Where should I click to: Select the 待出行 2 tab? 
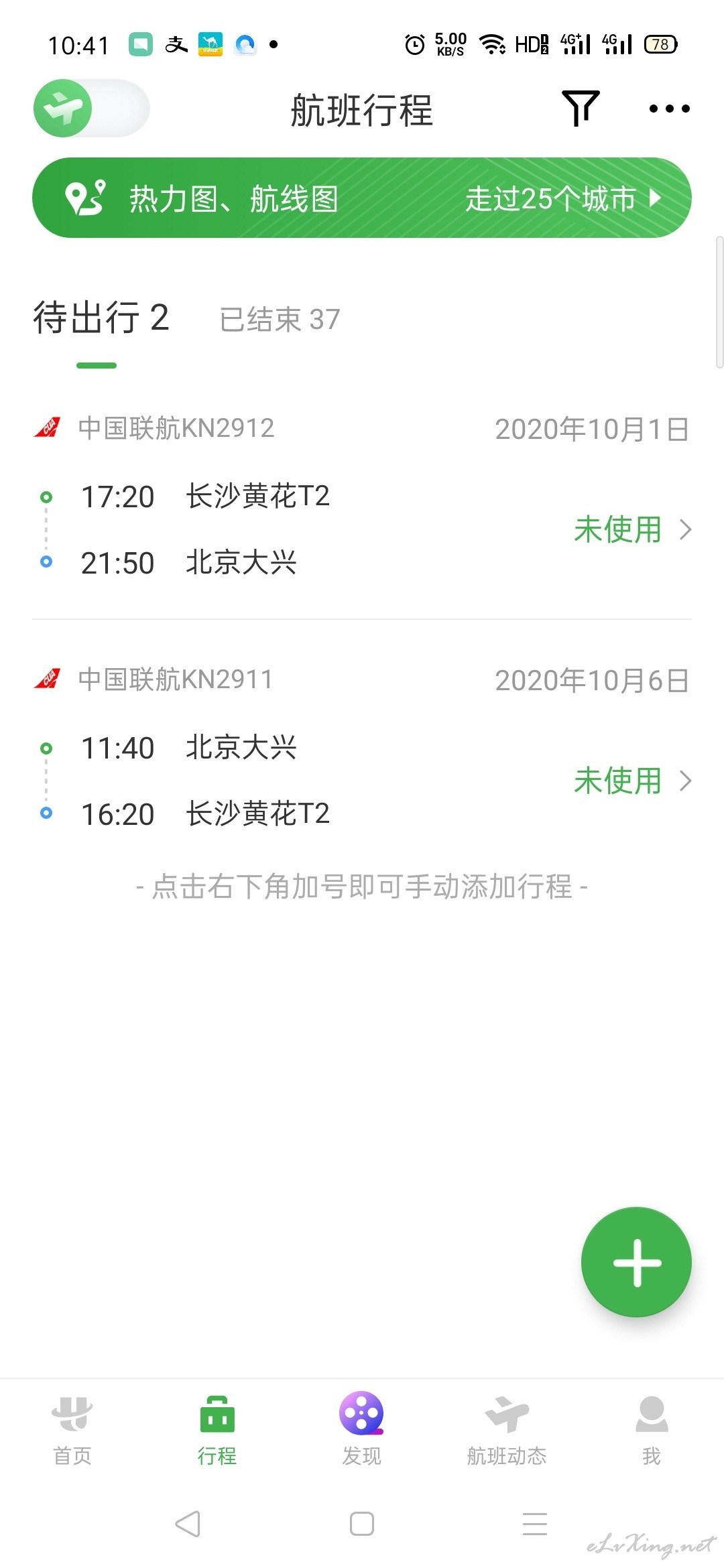coord(101,318)
